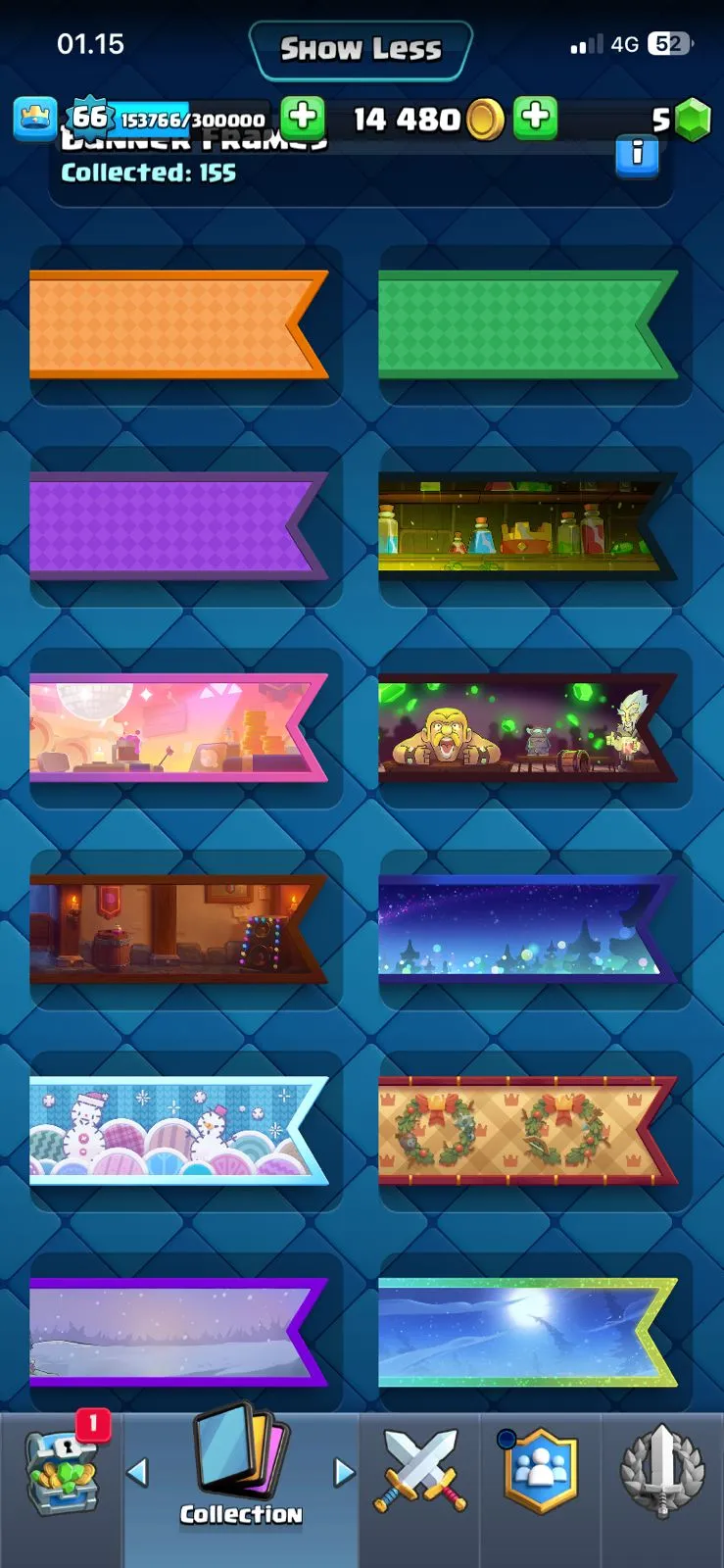Tap the Show Less button
Viewport: 724px width, 1568px height.
coord(361,49)
